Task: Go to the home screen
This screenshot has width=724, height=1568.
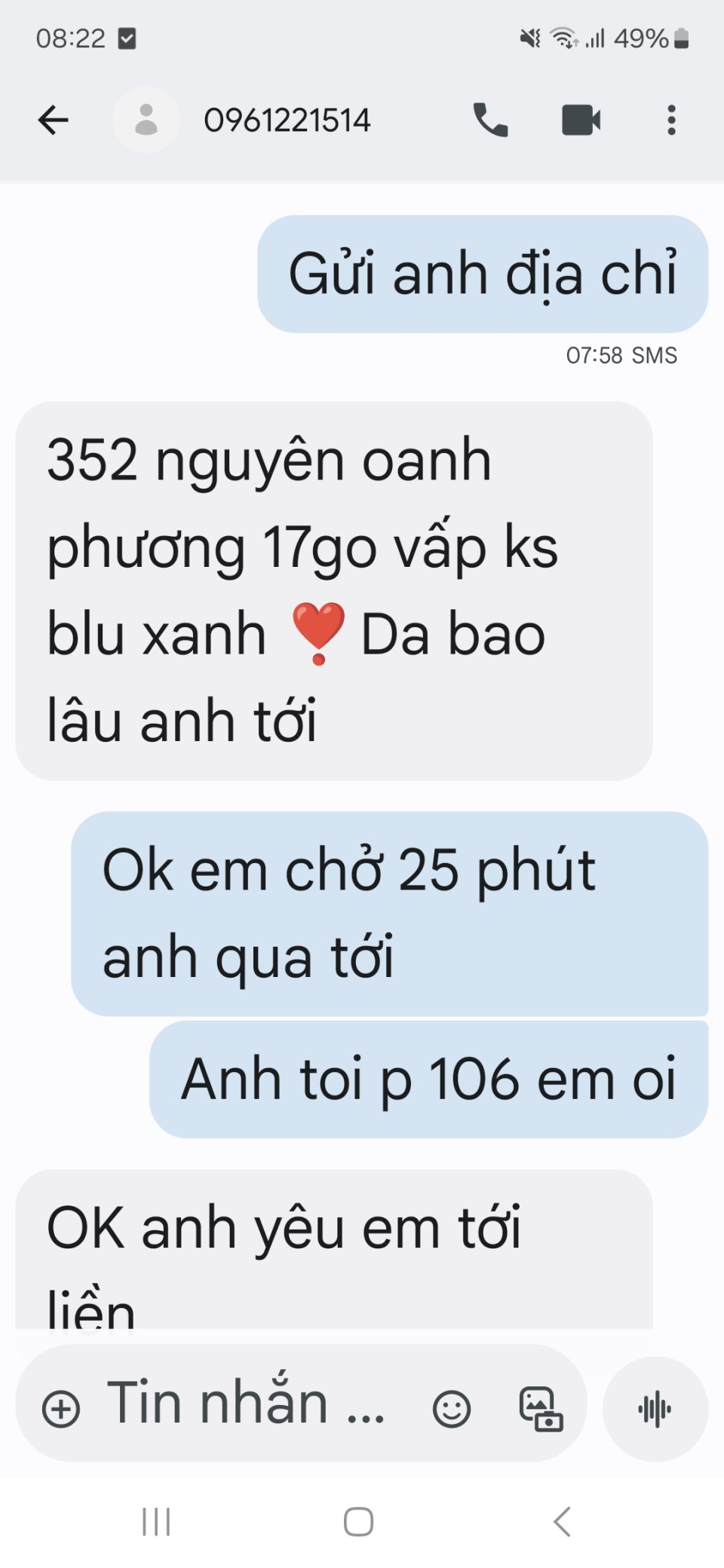Action: point(358,1521)
